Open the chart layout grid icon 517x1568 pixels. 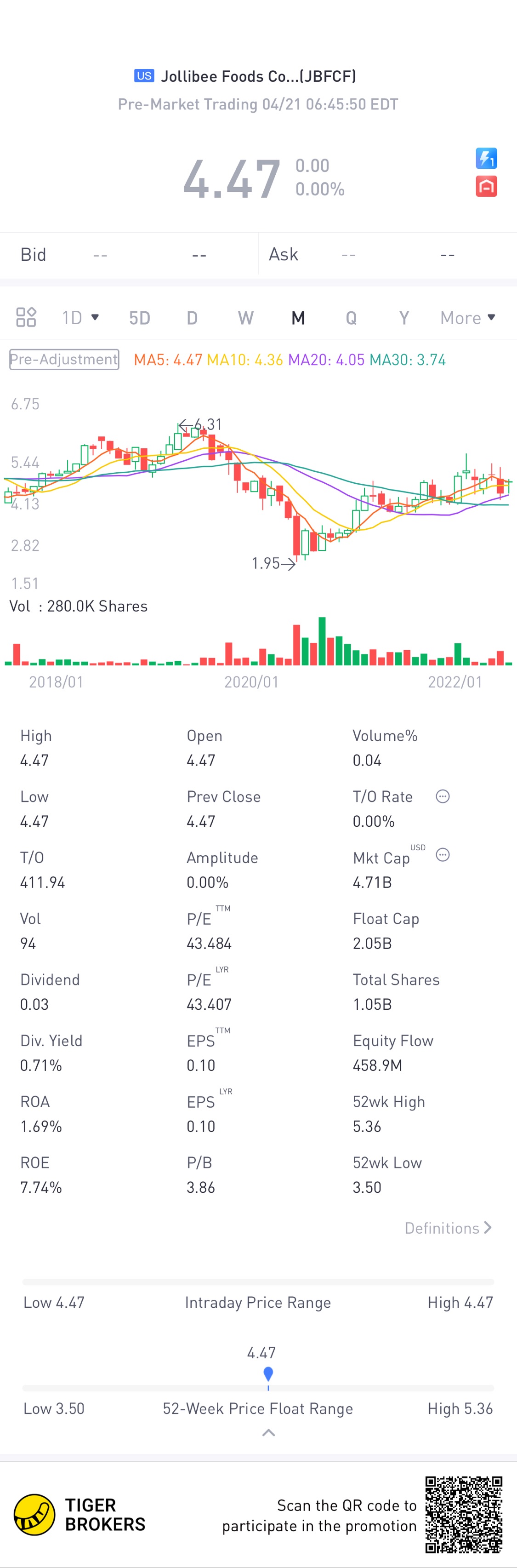[x=26, y=317]
